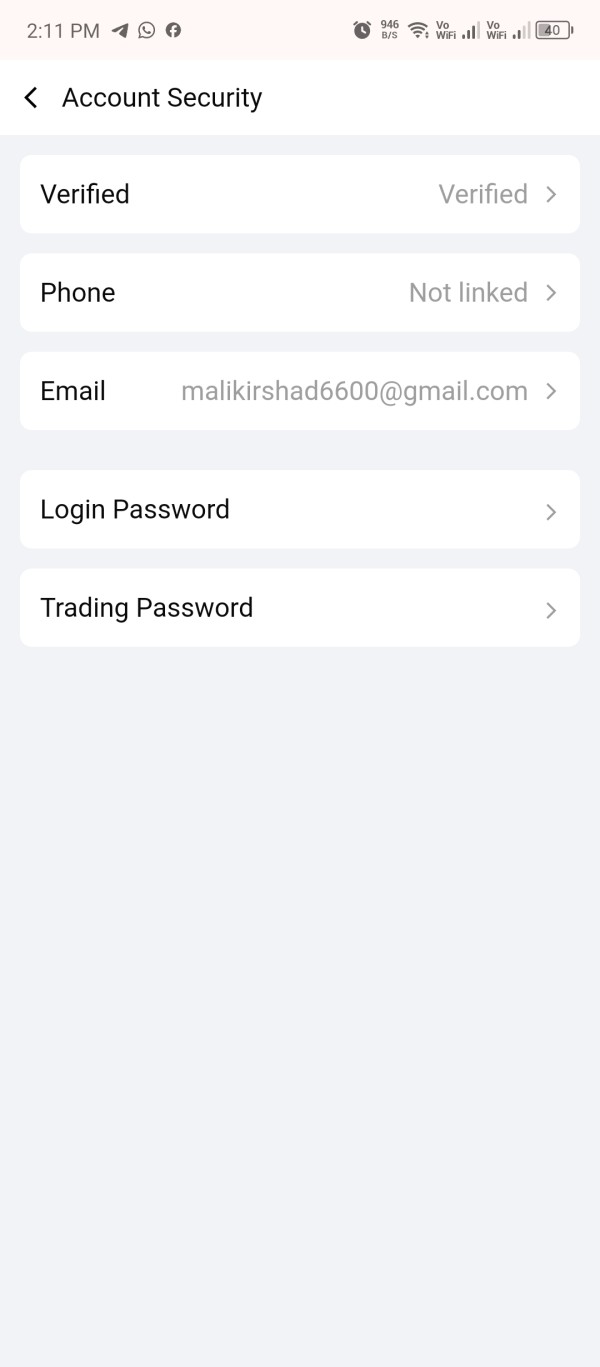The height and width of the screenshot is (1367, 600).
Task: Open the Email settings row
Action: tap(300, 391)
